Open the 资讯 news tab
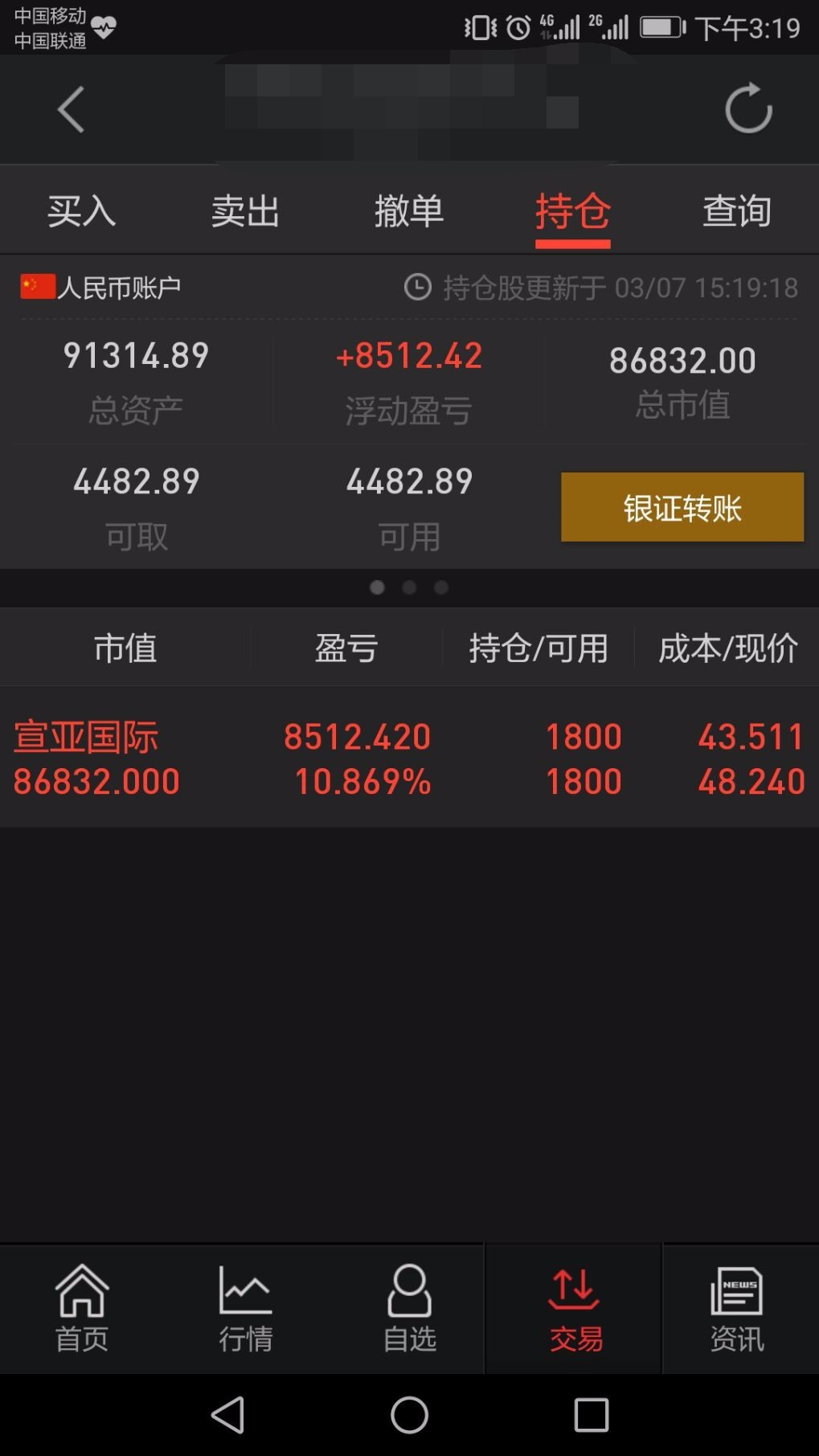 [x=737, y=1309]
